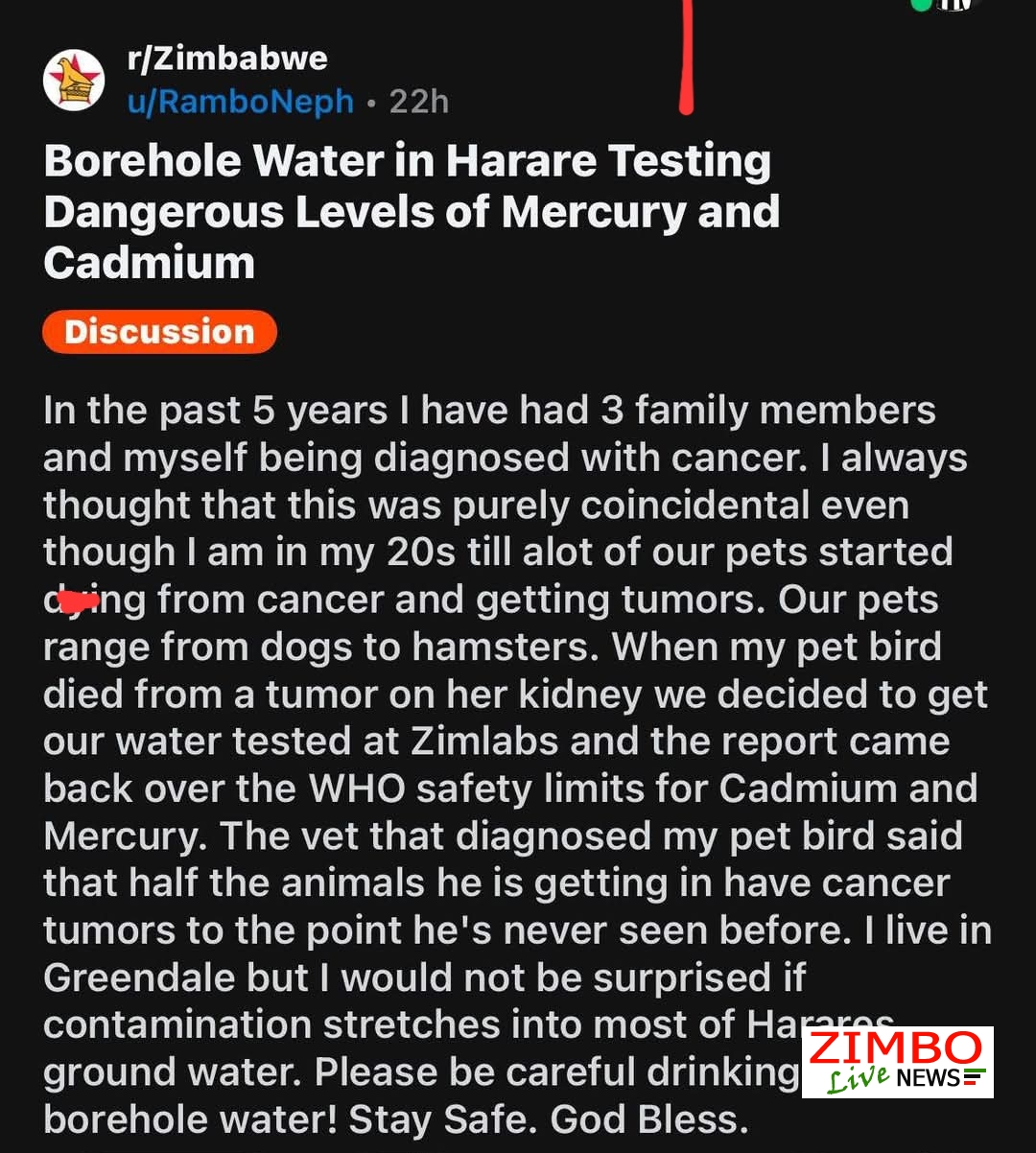Open the r/Zimbabwe subreddit link
This screenshot has height=1153, width=1036.
coord(226,59)
